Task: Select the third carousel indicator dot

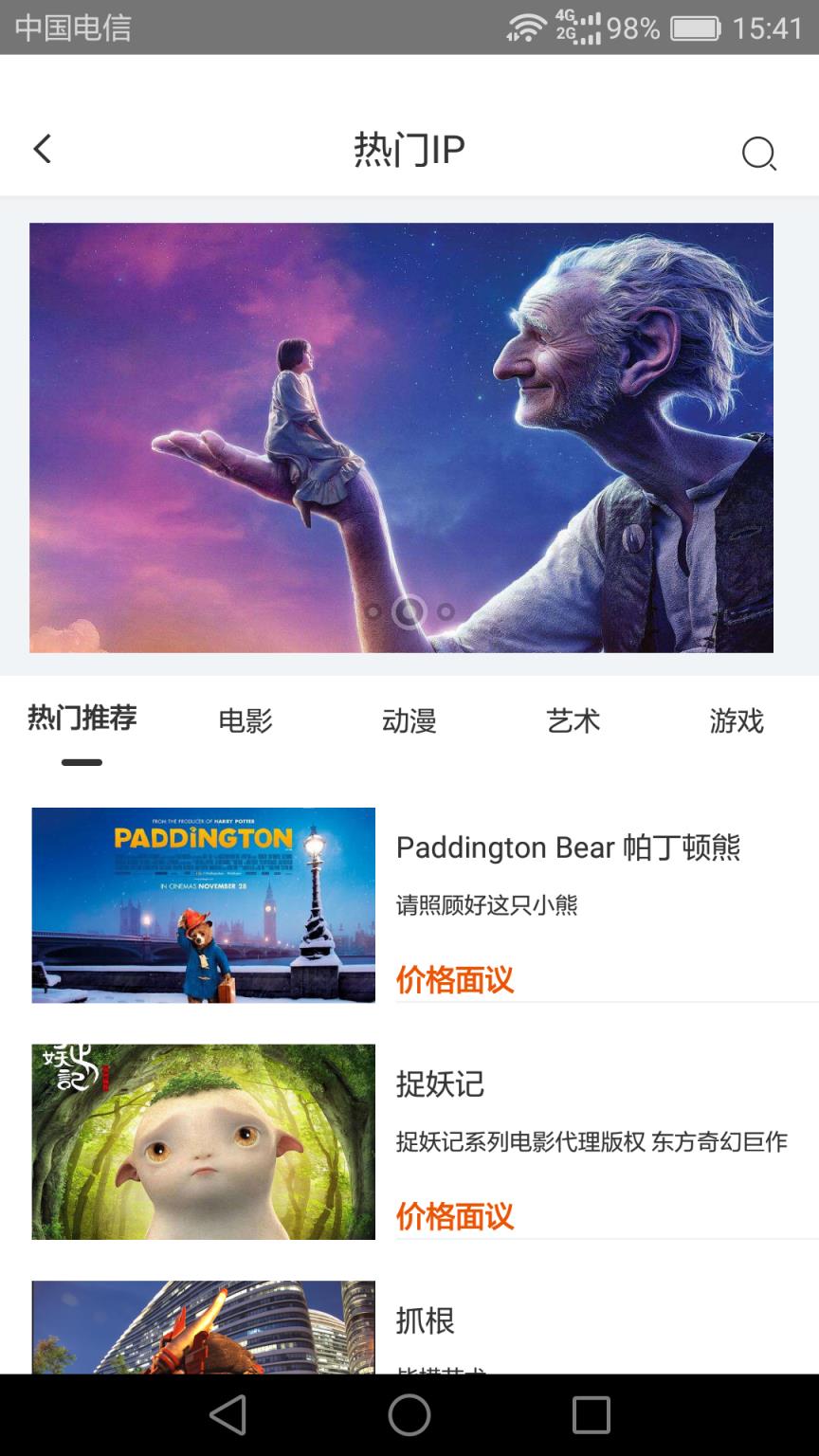Action: 444,611
